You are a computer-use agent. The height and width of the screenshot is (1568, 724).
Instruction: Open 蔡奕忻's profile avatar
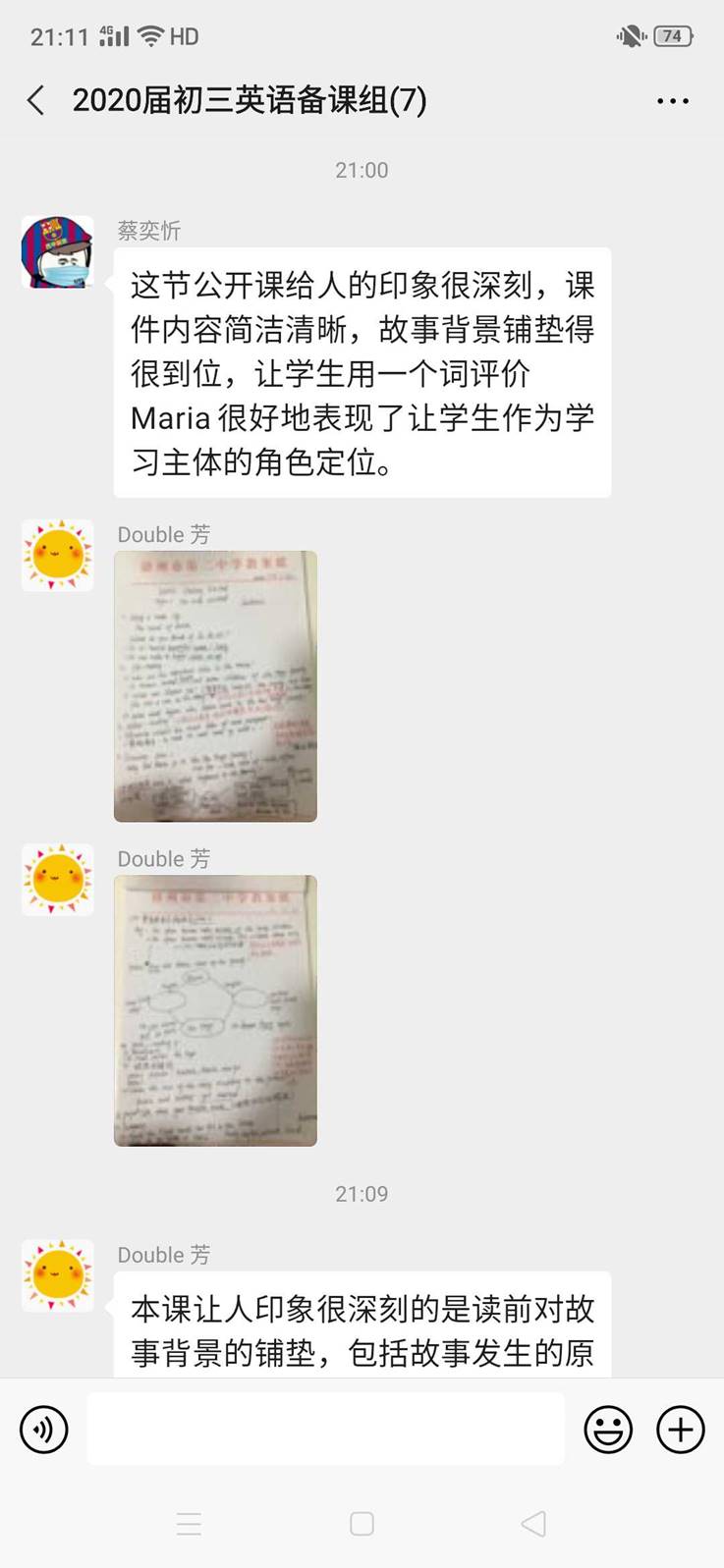tap(58, 252)
